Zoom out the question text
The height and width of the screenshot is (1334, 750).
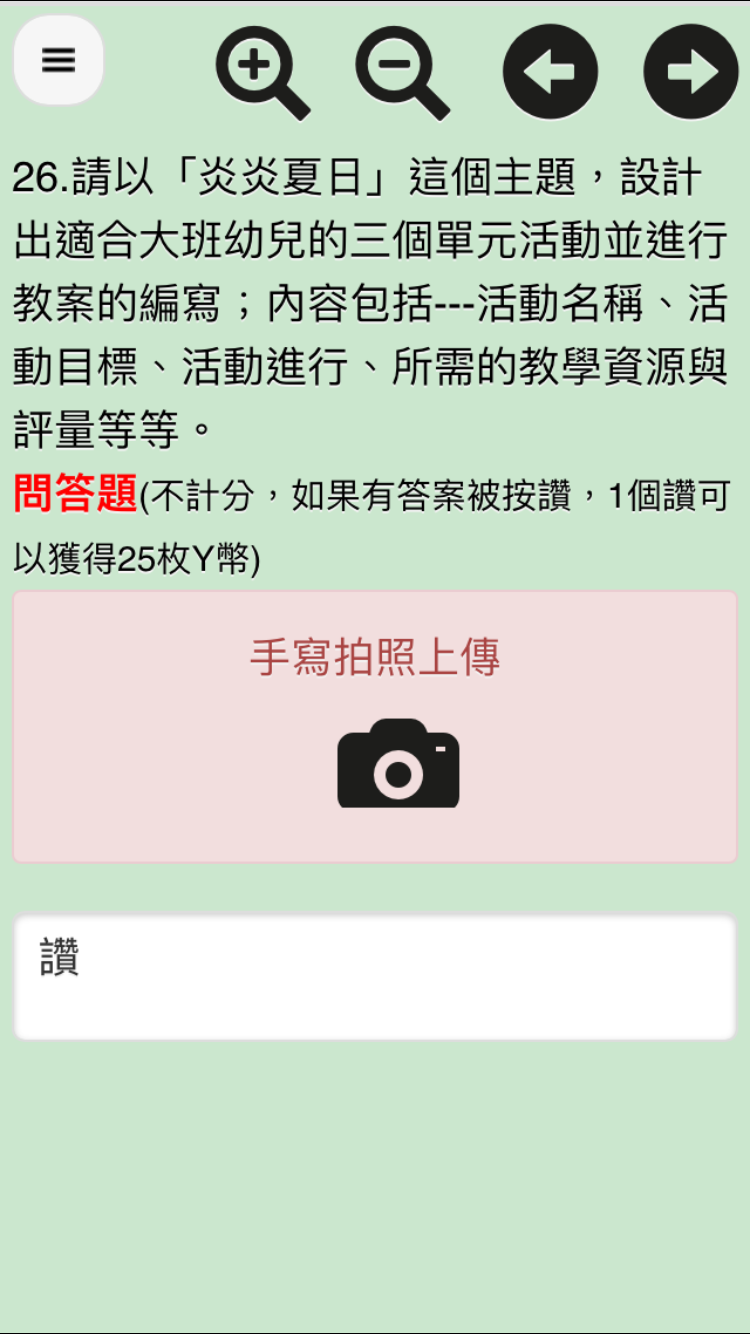[401, 70]
